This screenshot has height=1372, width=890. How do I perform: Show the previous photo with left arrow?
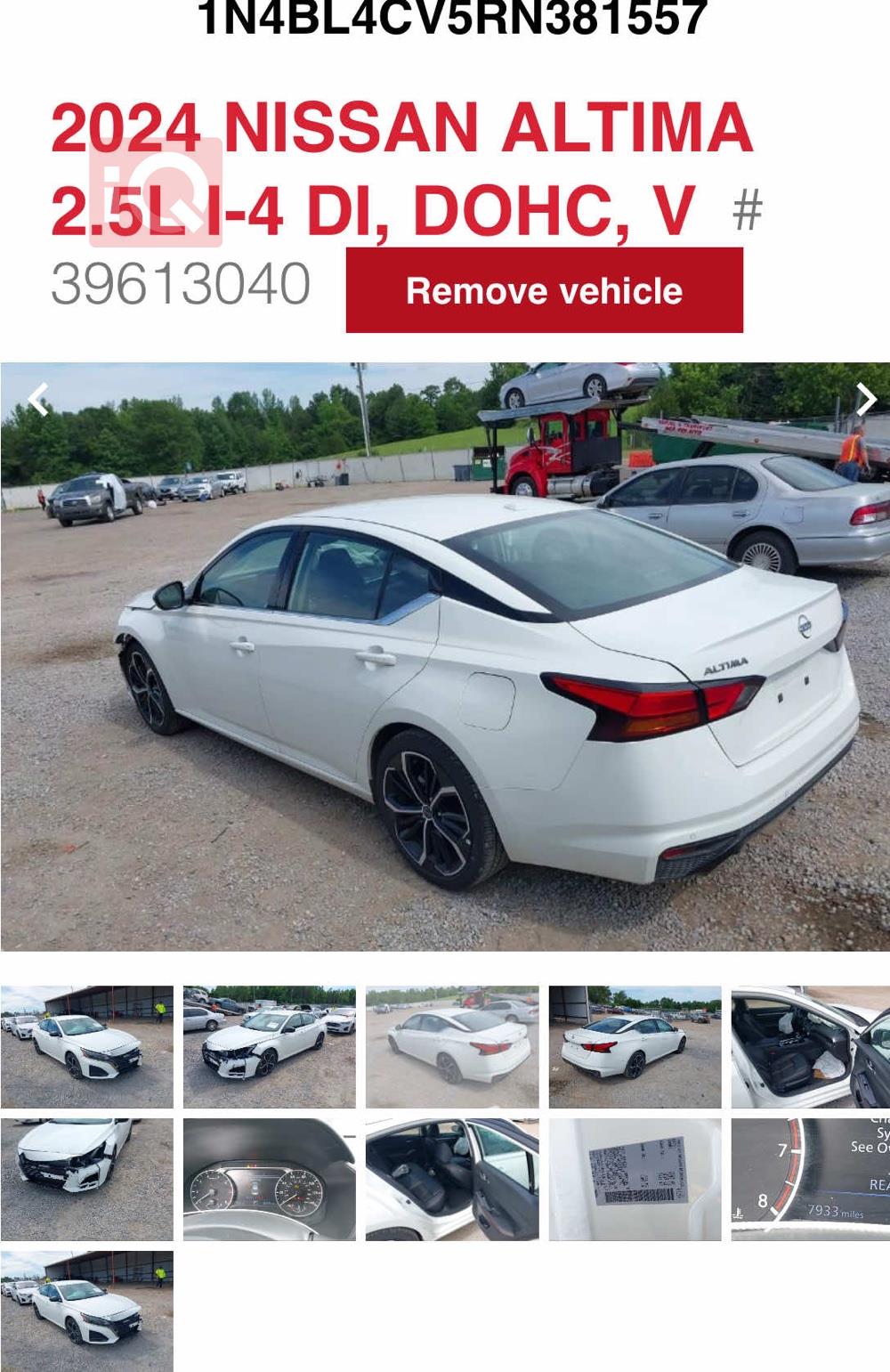[37, 400]
